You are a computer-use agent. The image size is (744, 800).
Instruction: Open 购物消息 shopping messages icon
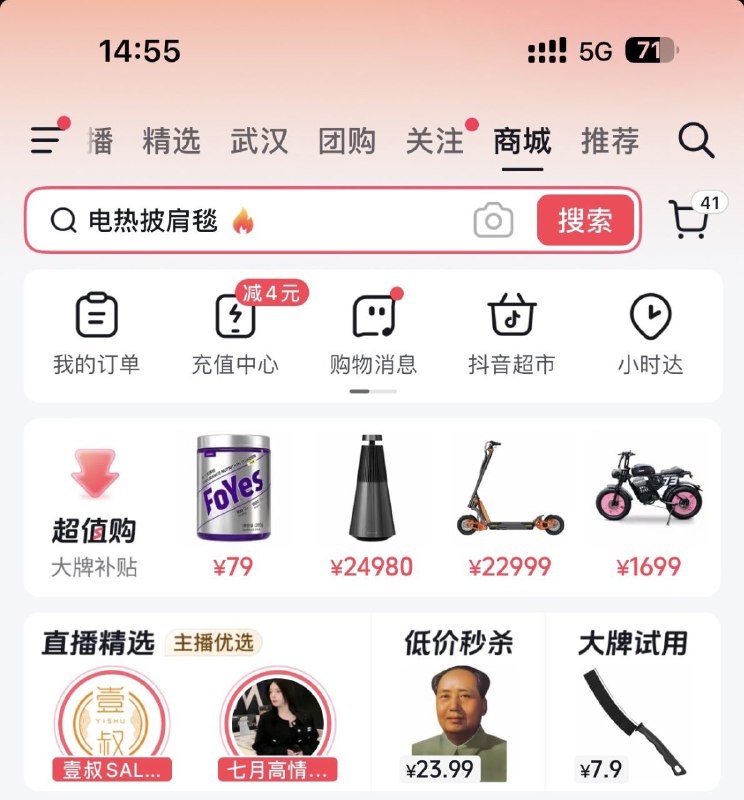click(x=373, y=320)
